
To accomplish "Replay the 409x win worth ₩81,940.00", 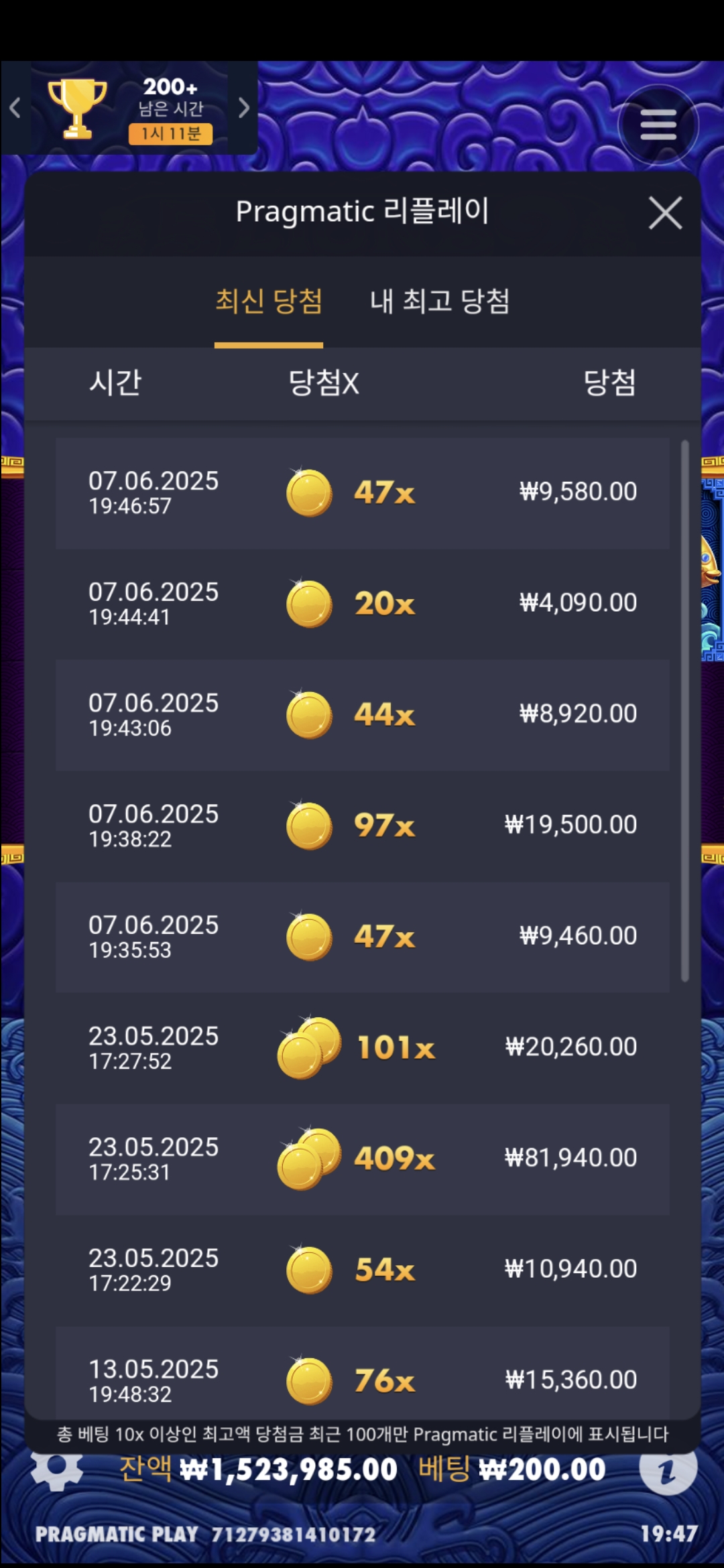I will click(x=362, y=1159).
